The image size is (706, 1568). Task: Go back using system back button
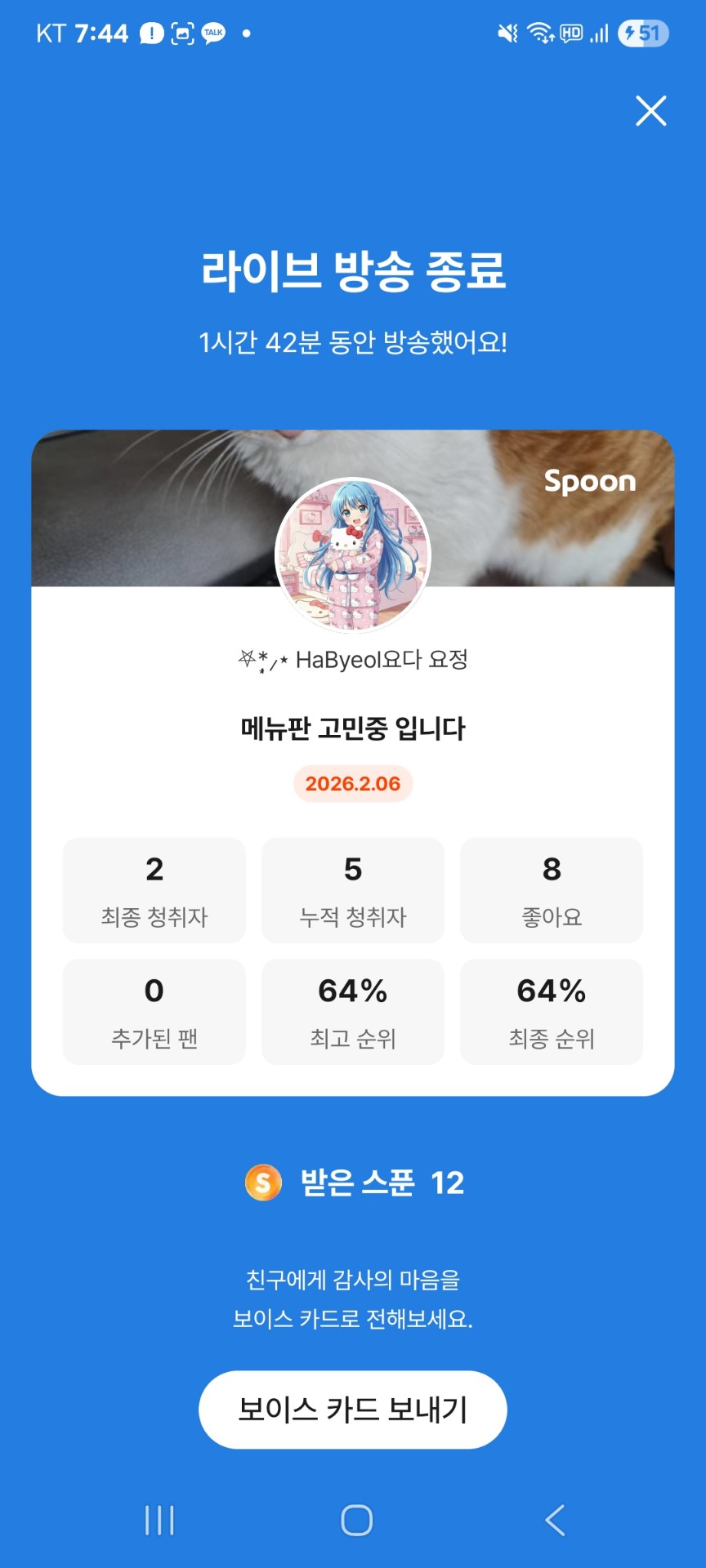555,1520
